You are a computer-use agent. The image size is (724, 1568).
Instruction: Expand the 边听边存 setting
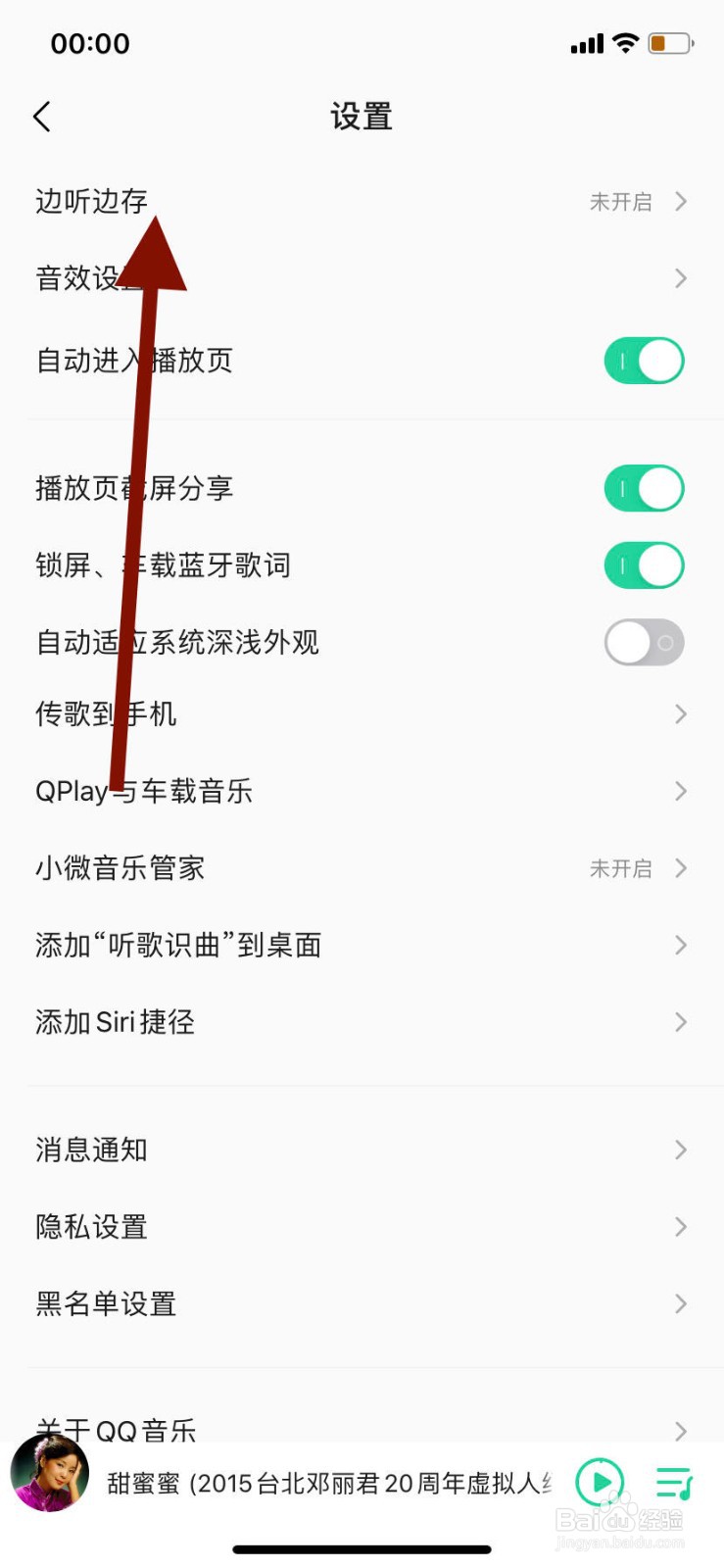(362, 201)
